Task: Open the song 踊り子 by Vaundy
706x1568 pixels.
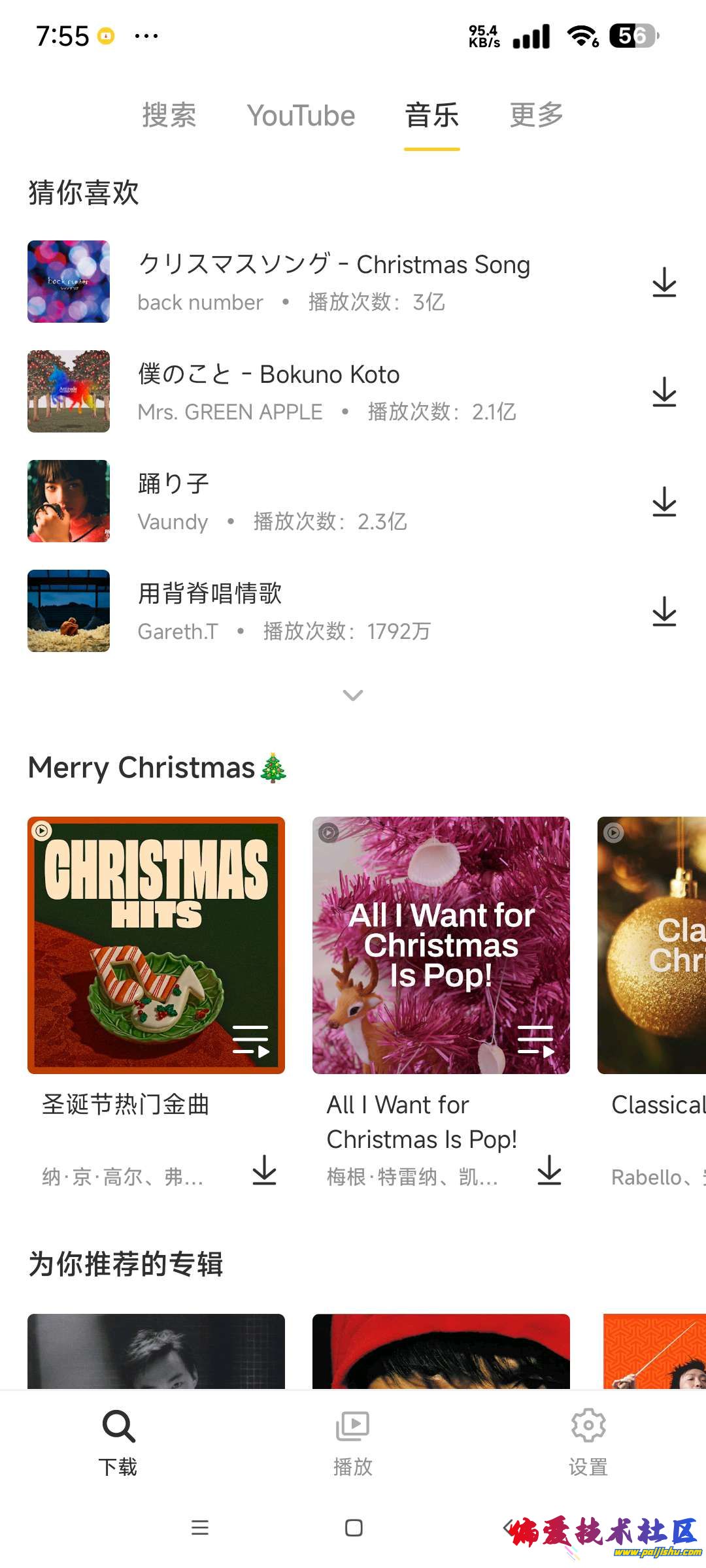Action: click(x=327, y=502)
